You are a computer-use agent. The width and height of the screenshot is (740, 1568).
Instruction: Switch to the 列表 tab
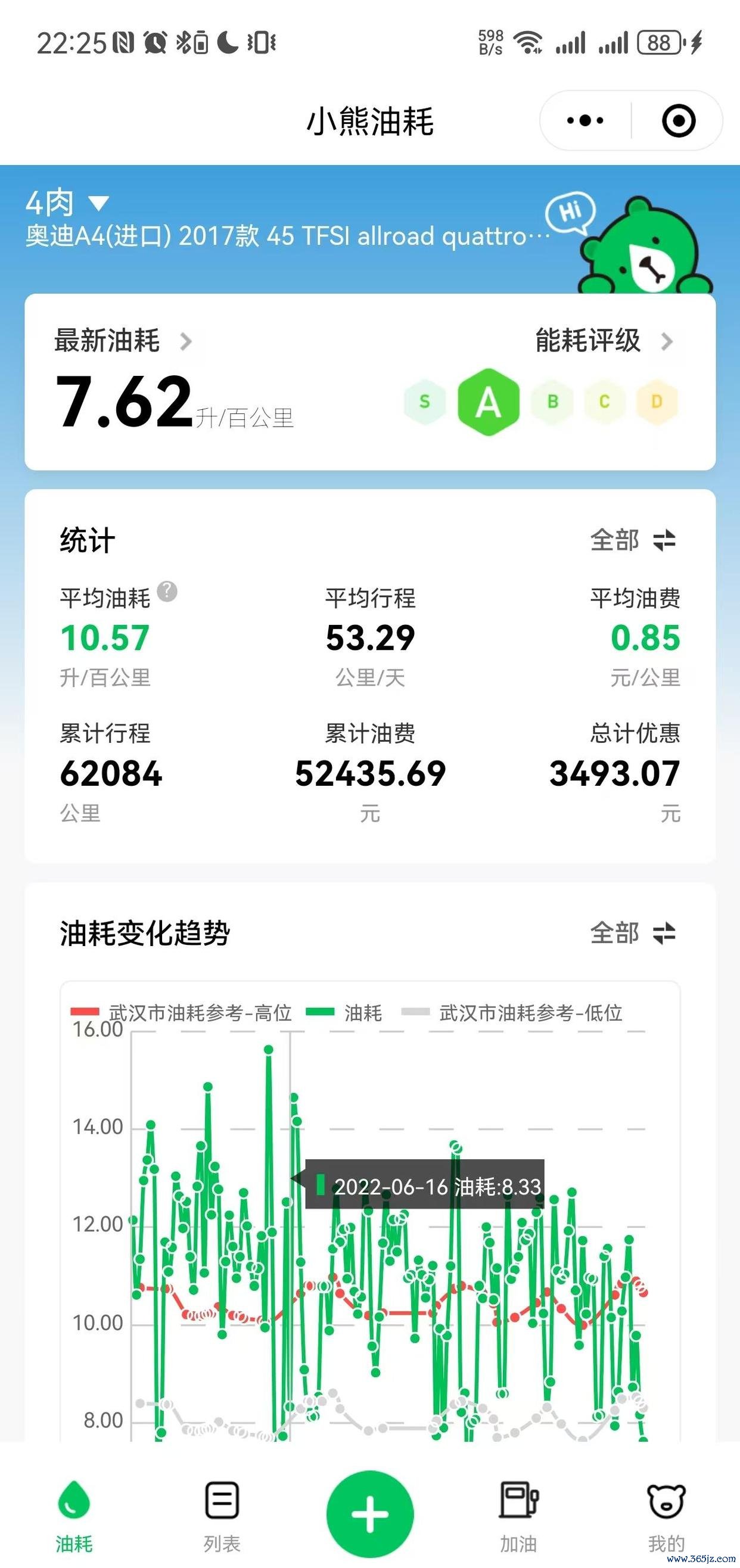click(x=222, y=1516)
